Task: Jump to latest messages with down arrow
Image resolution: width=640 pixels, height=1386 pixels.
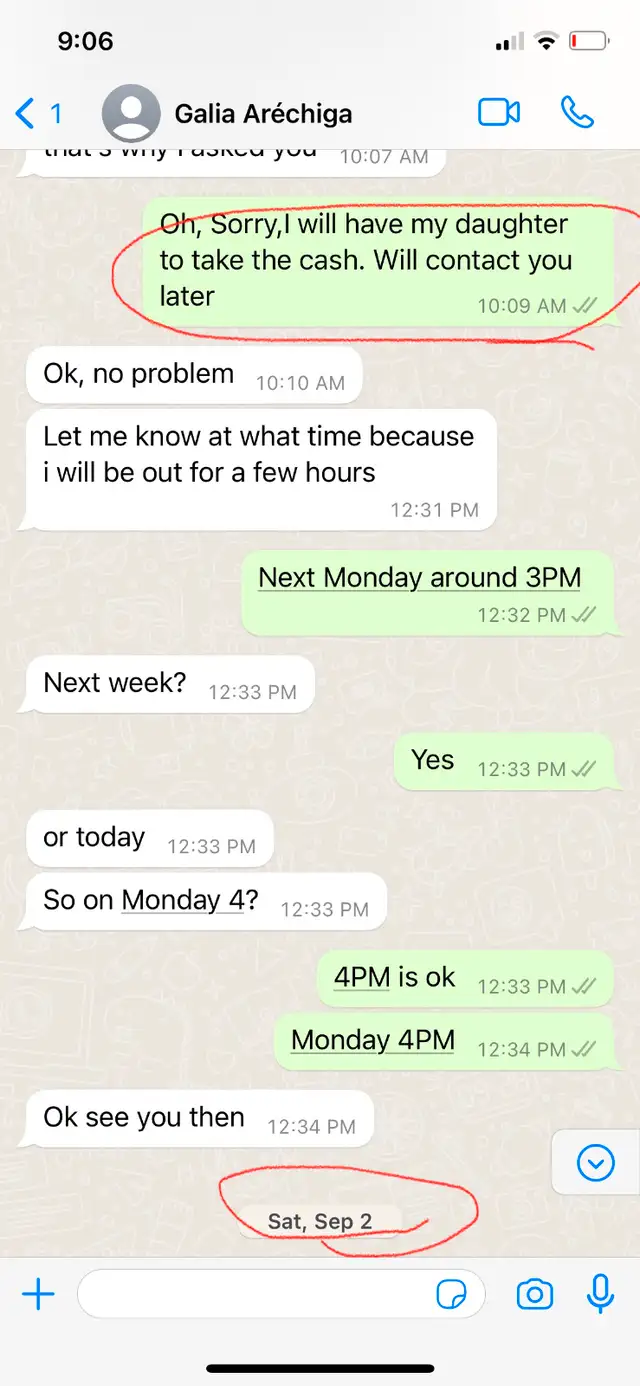Action: (x=597, y=1163)
